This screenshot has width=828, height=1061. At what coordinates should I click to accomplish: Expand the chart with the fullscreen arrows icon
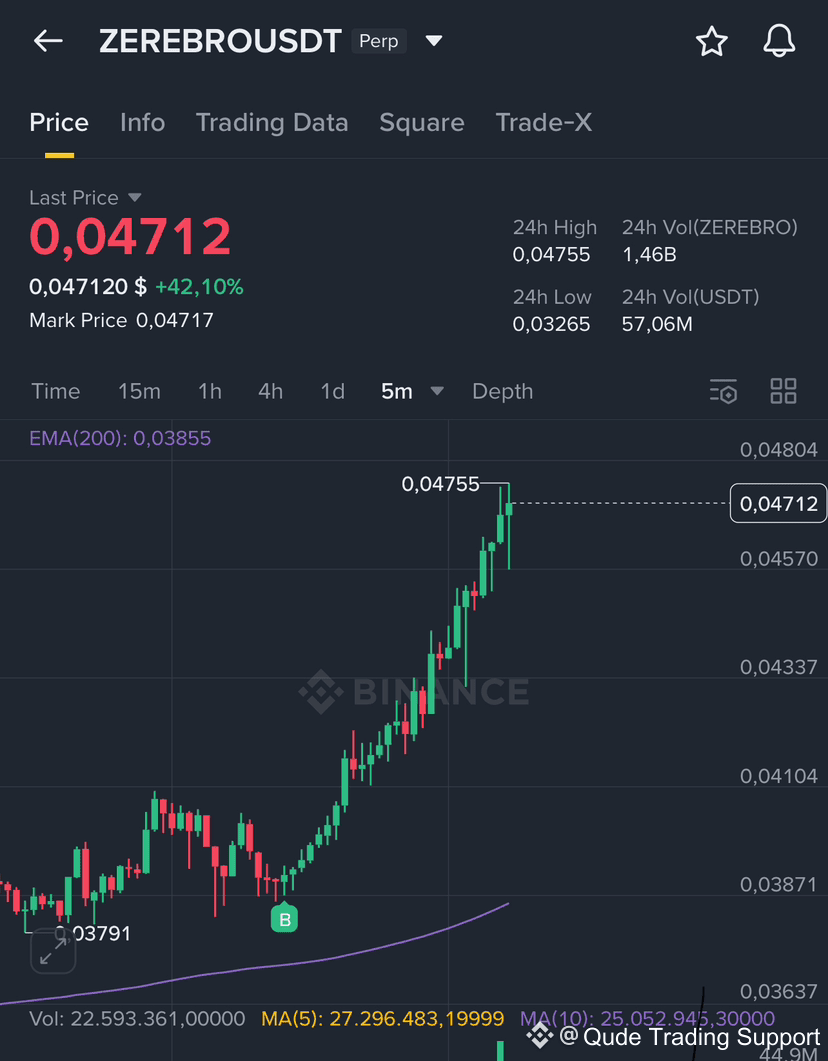click(x=52, y=951)
